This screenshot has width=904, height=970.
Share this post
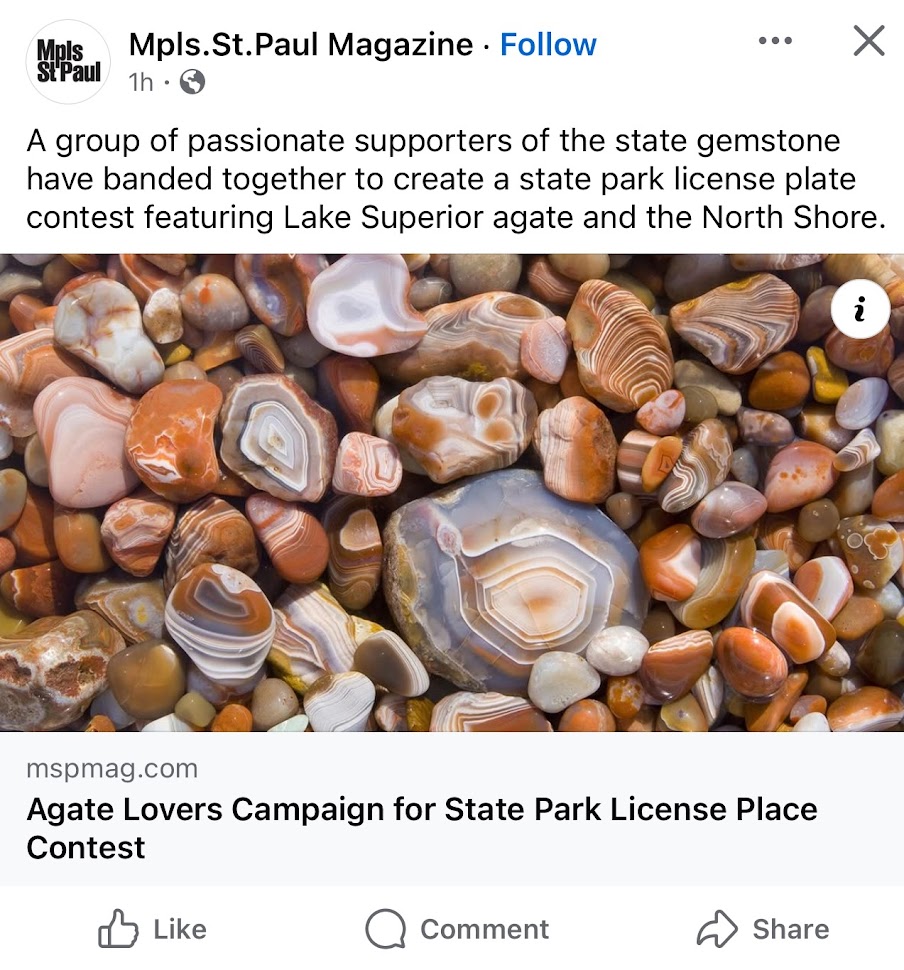pyautogui.click(x=763, y=929)
